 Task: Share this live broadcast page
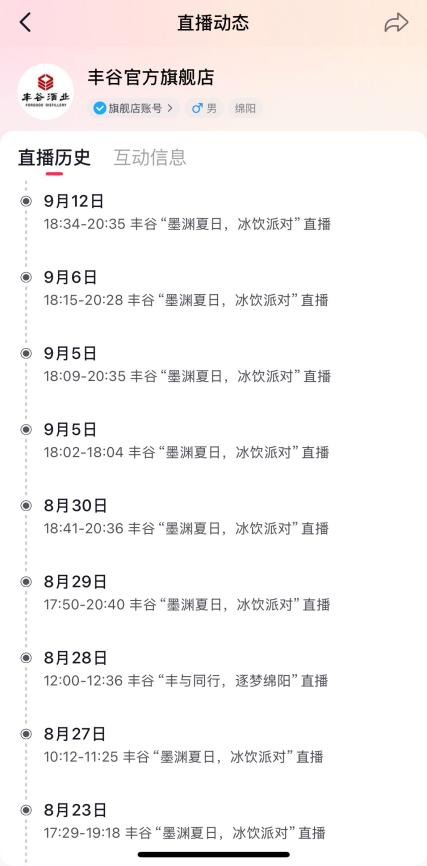[x=396, y=23]
